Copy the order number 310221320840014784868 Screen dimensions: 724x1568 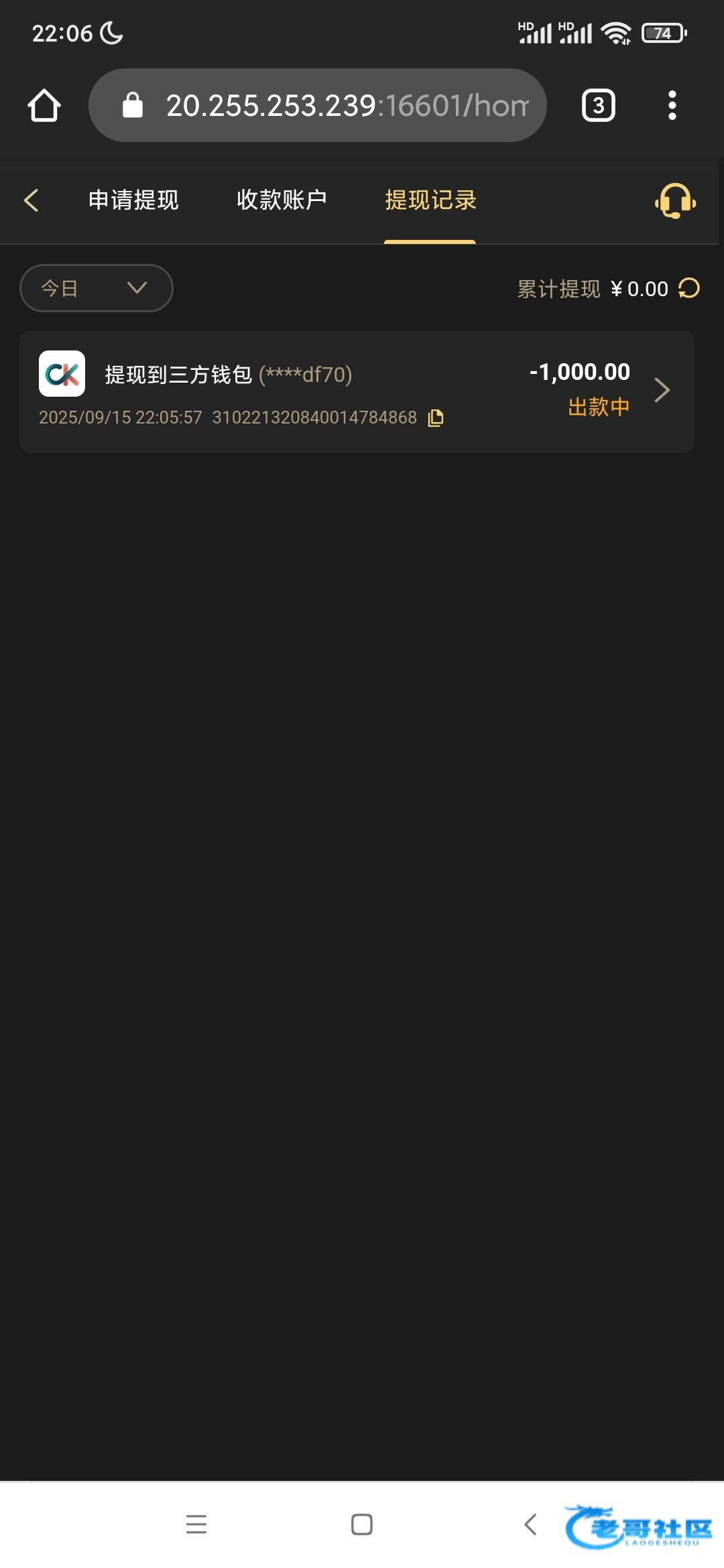click(x=436, y=417)
